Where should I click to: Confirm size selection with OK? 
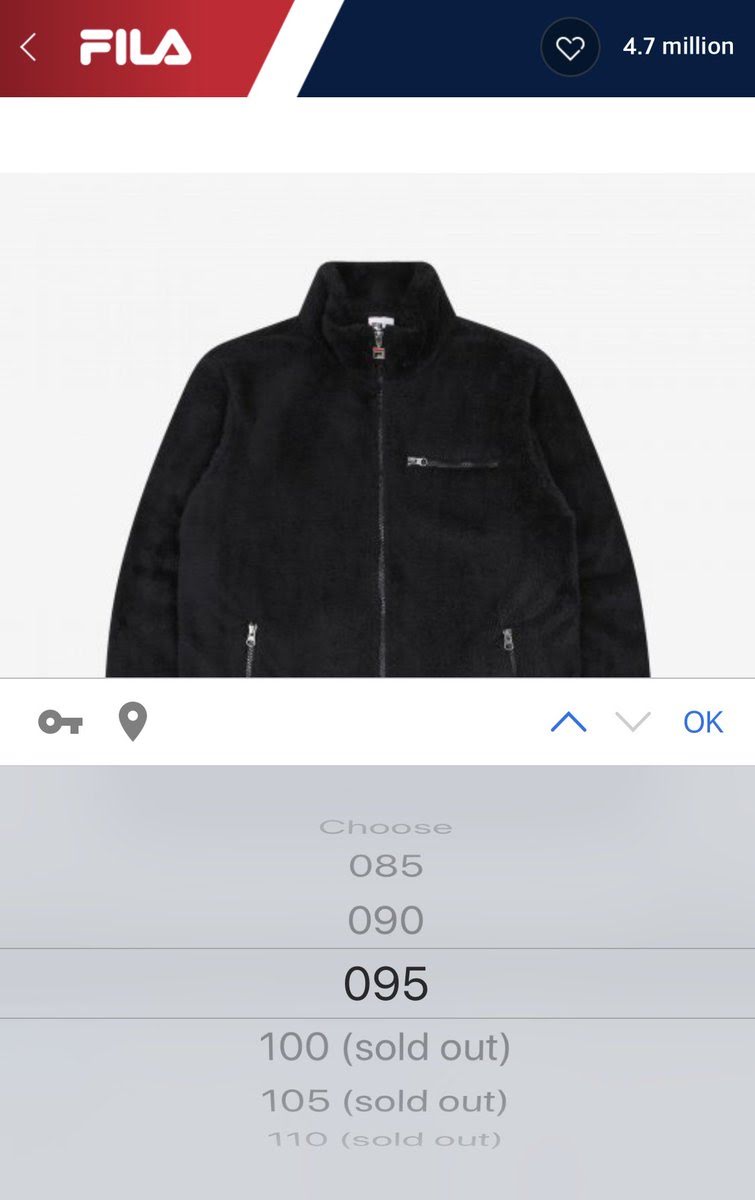(702, 722)
